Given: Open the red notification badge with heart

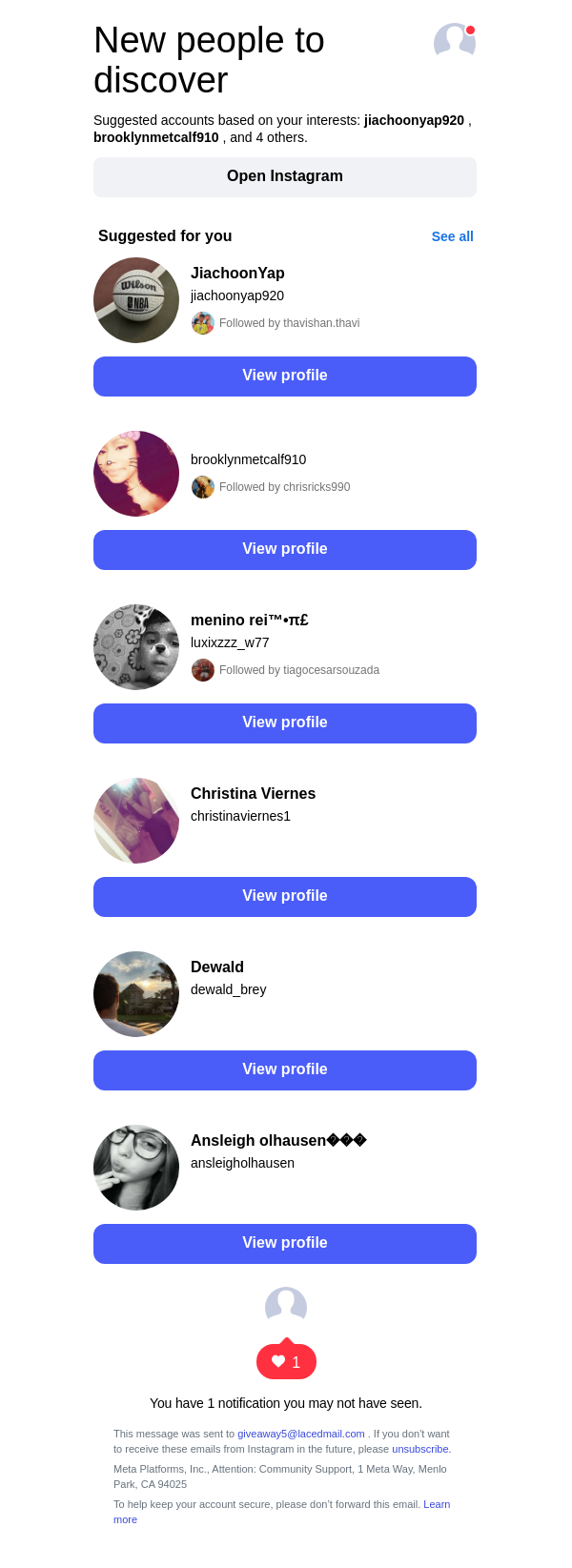Looking at the screenshot, I should pos(286,1362).
